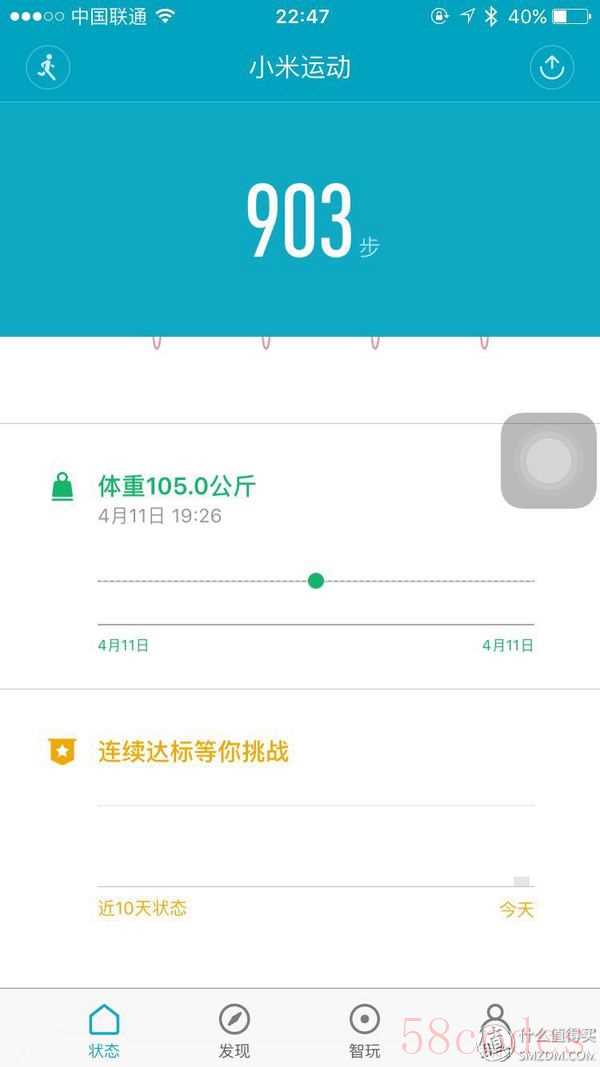The width and height of the screenshot is (600, 1067).
Task: Switch to the 状态 tab
Action: pos(104,1028)
